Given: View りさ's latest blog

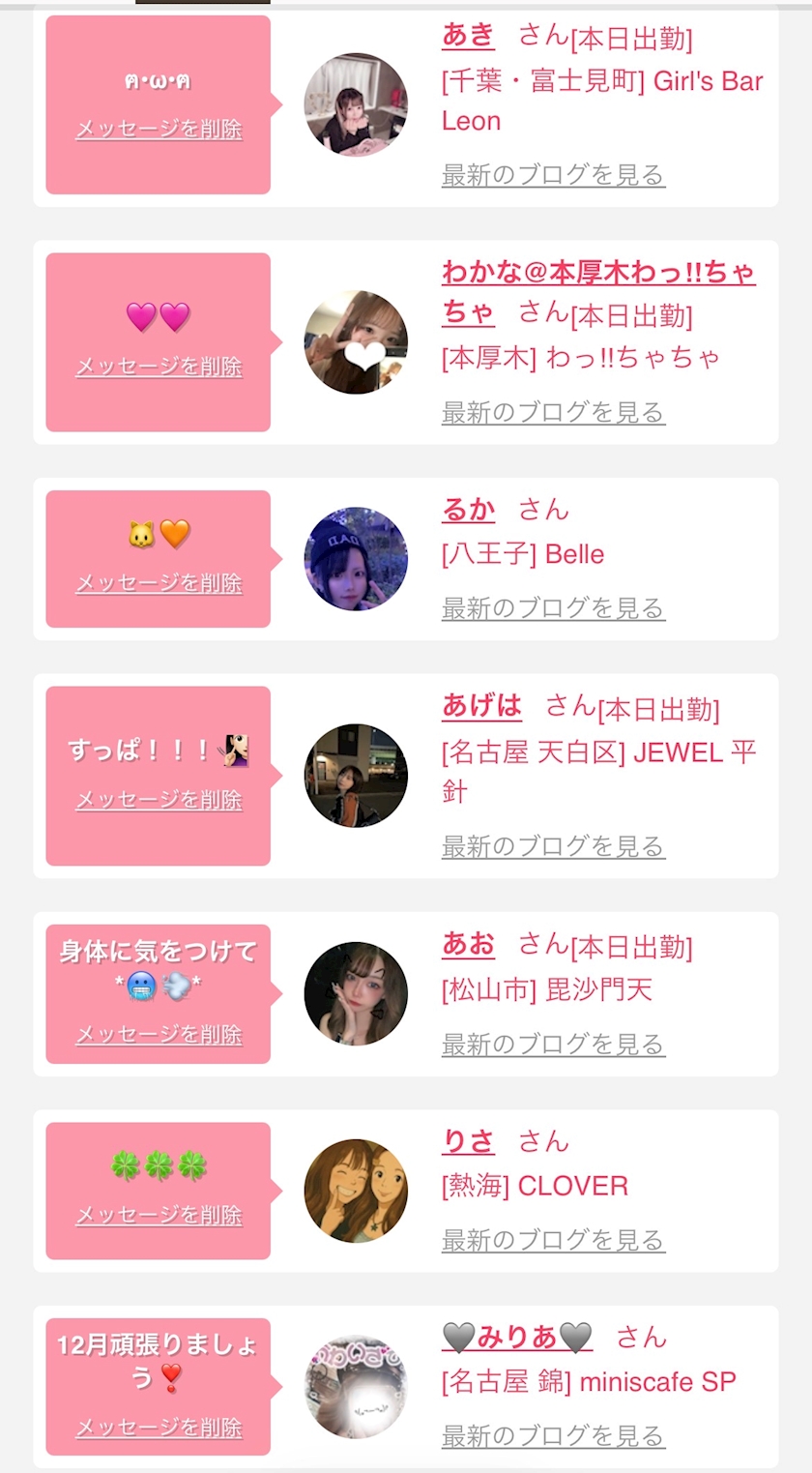Looking at the screenshot, I should 553,1240.
